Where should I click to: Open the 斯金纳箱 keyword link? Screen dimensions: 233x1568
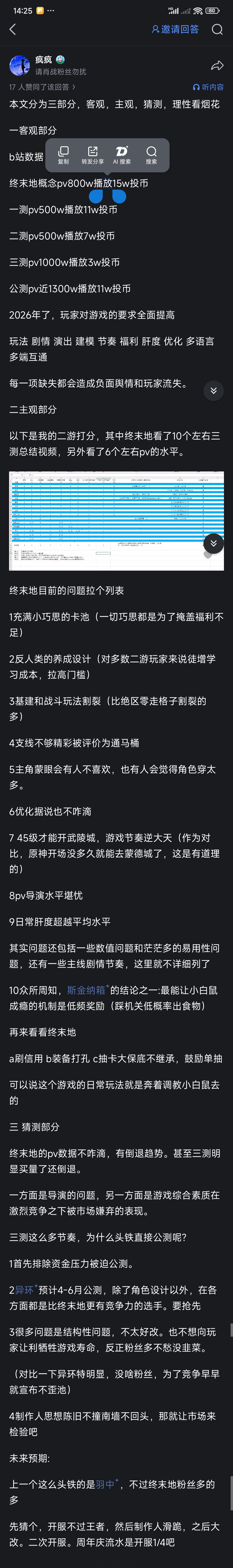[86, 990]
